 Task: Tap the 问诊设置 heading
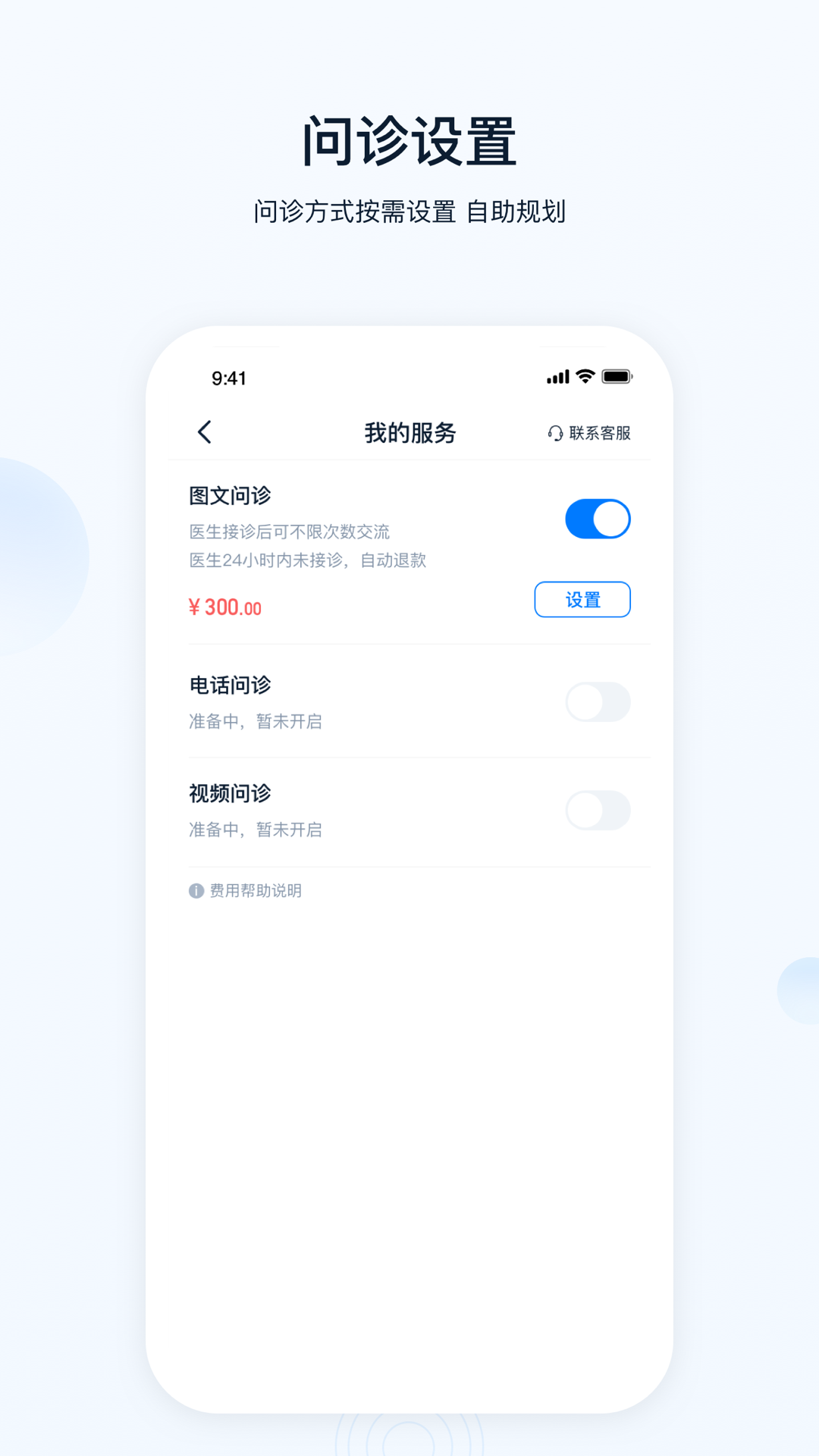click(409, 139)
